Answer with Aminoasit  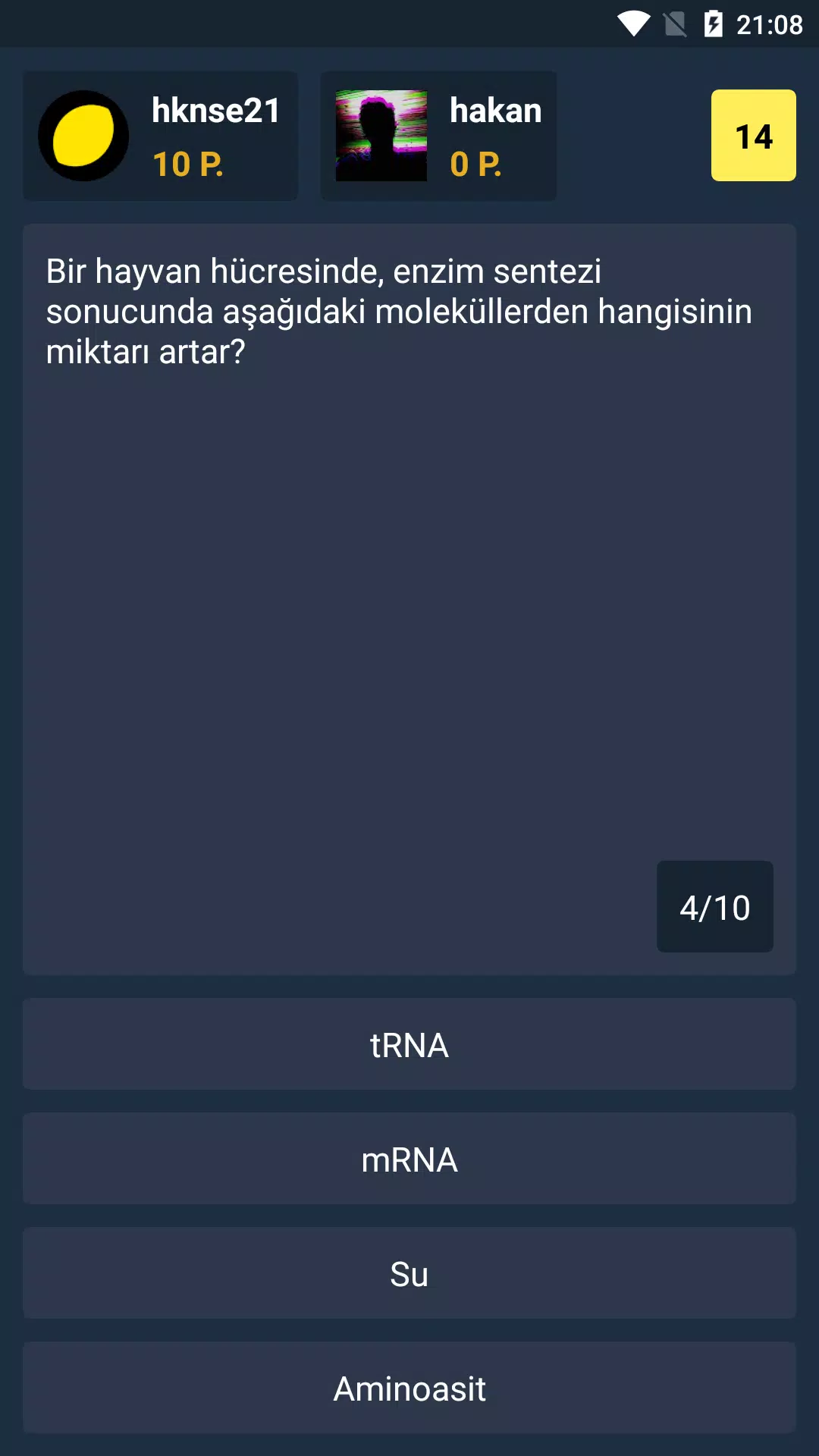[409, 1388]
